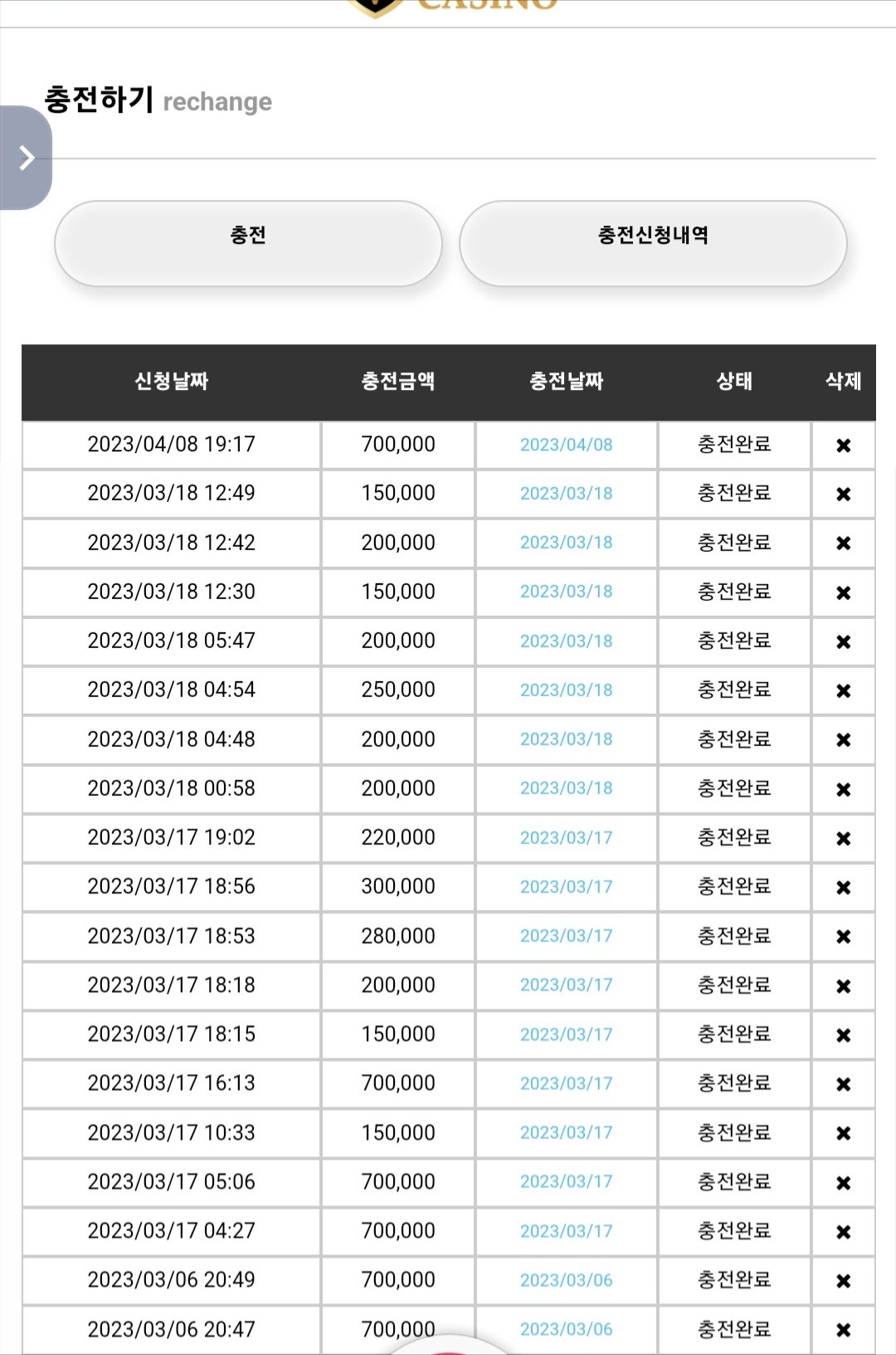Remove the 2023/03/17 16:13 entry
Image resolution: width=896 pixels, height=1355 pixels.
pyautogui.click(x=844, y=1084)
